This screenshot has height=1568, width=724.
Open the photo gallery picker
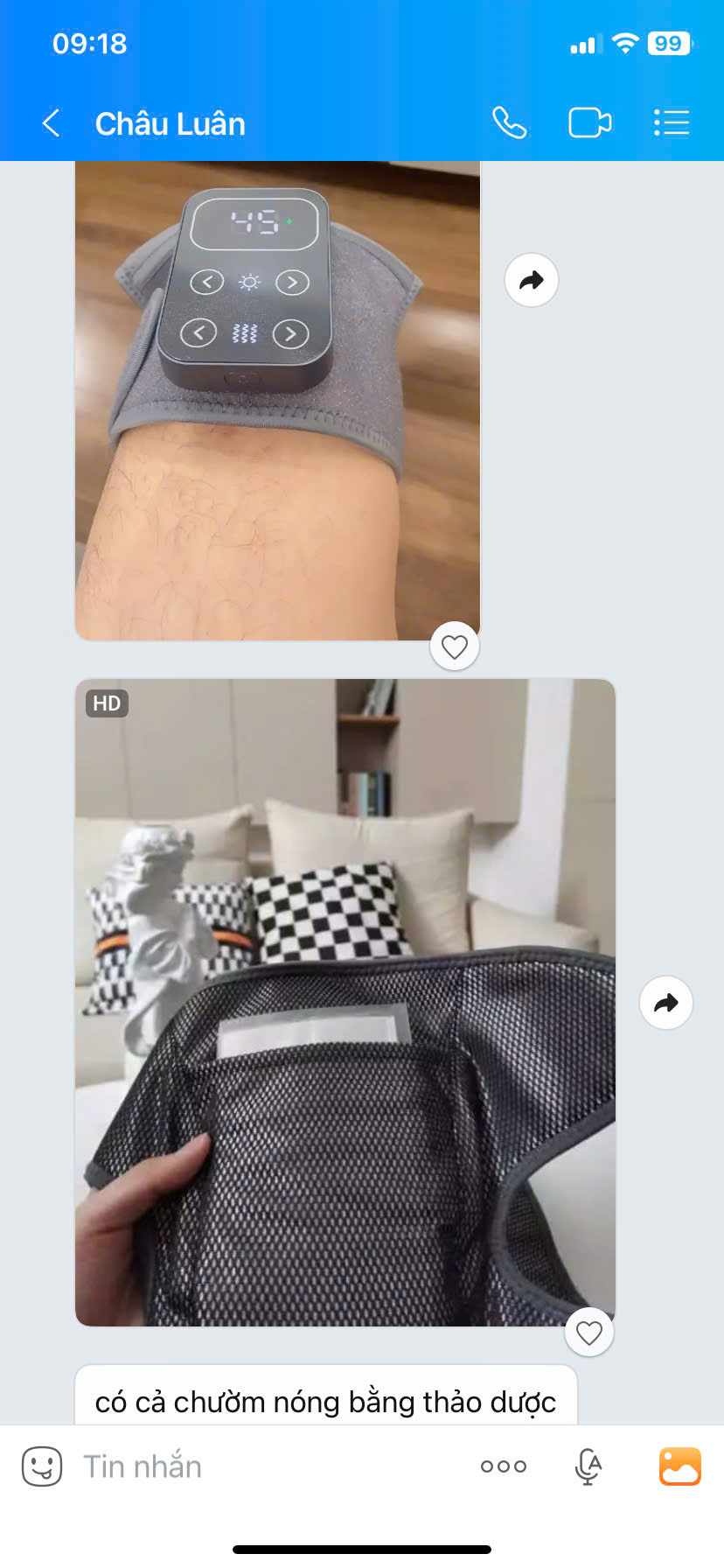[x=679, y=1466]
